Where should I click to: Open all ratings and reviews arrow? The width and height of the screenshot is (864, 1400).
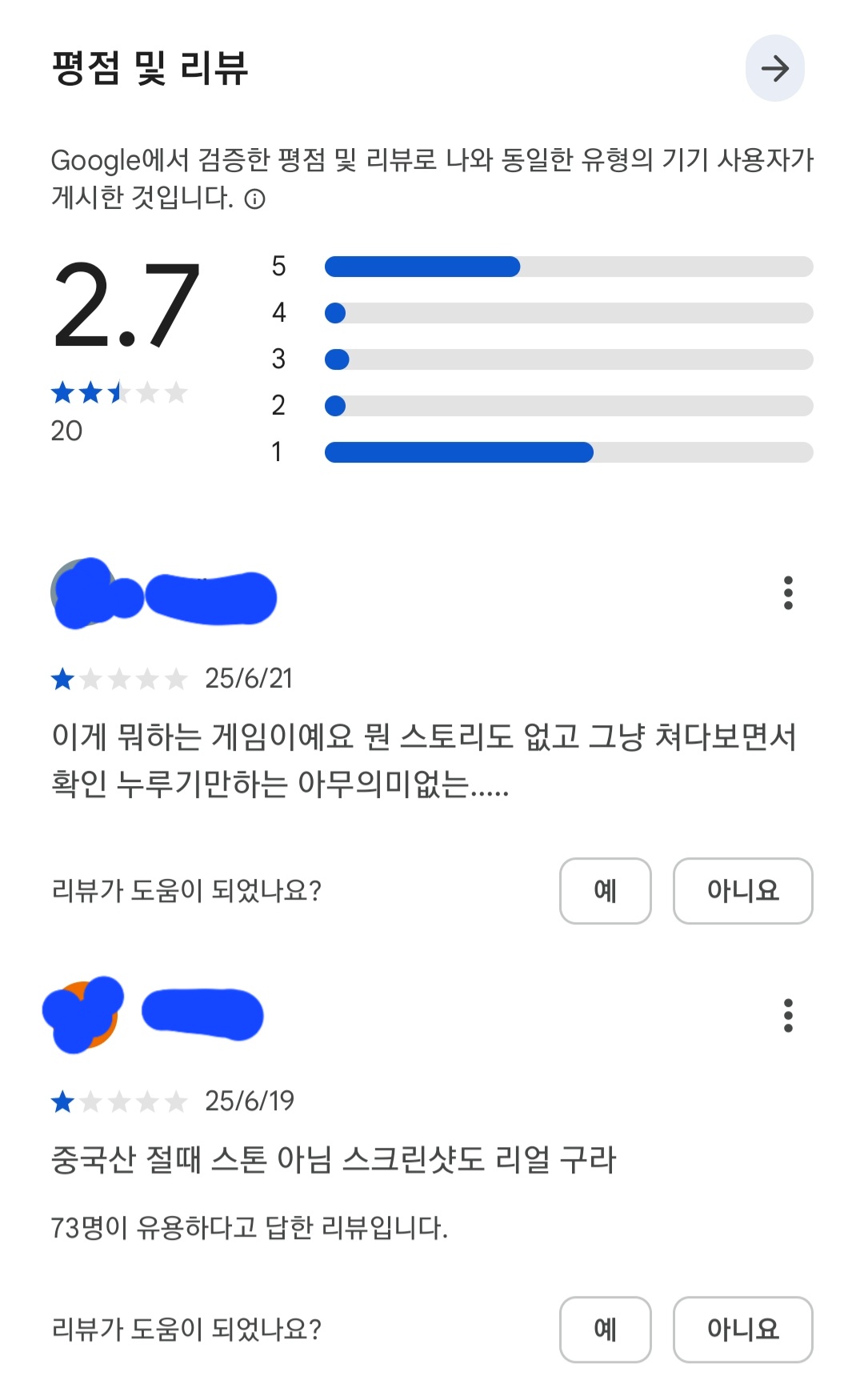(x=774, y=68)
